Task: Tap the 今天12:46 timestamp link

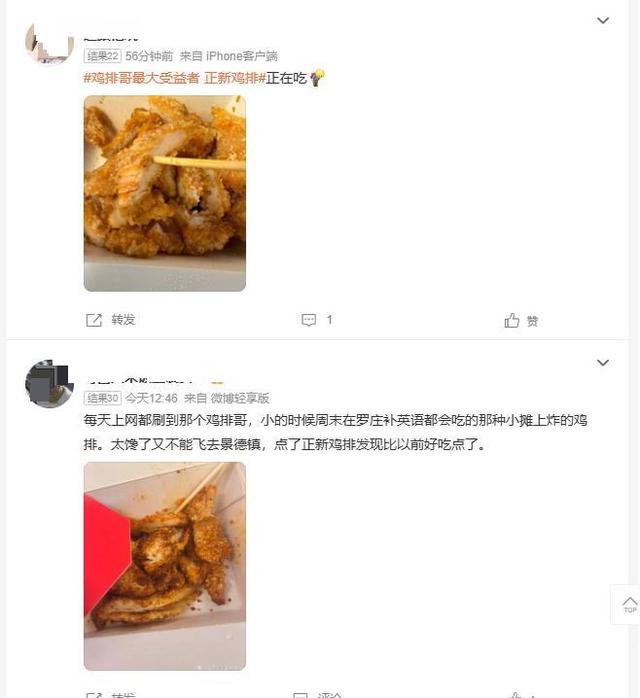Action: [151, 398]
